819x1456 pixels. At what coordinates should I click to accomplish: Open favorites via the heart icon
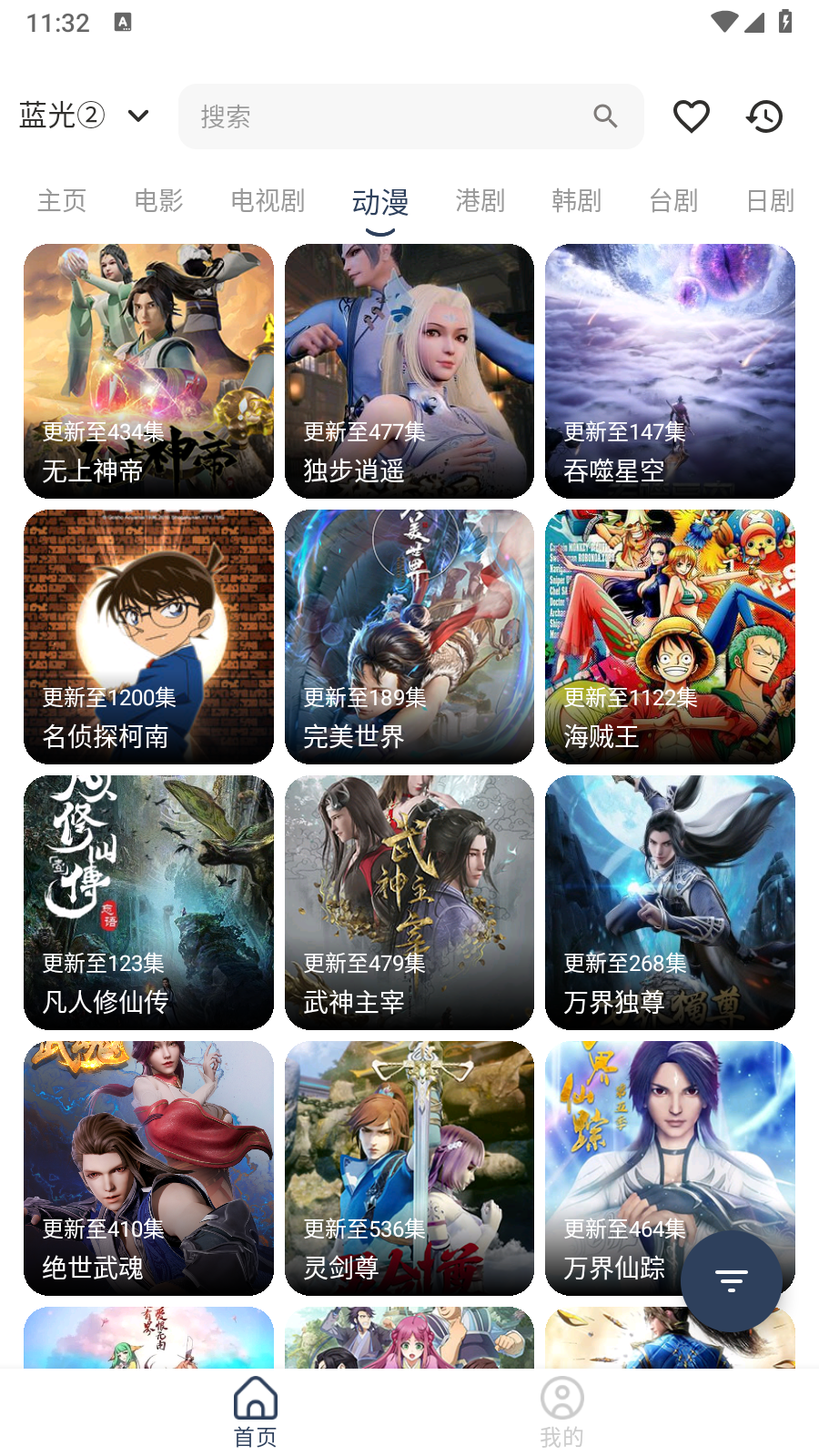(x=691, y=116)
